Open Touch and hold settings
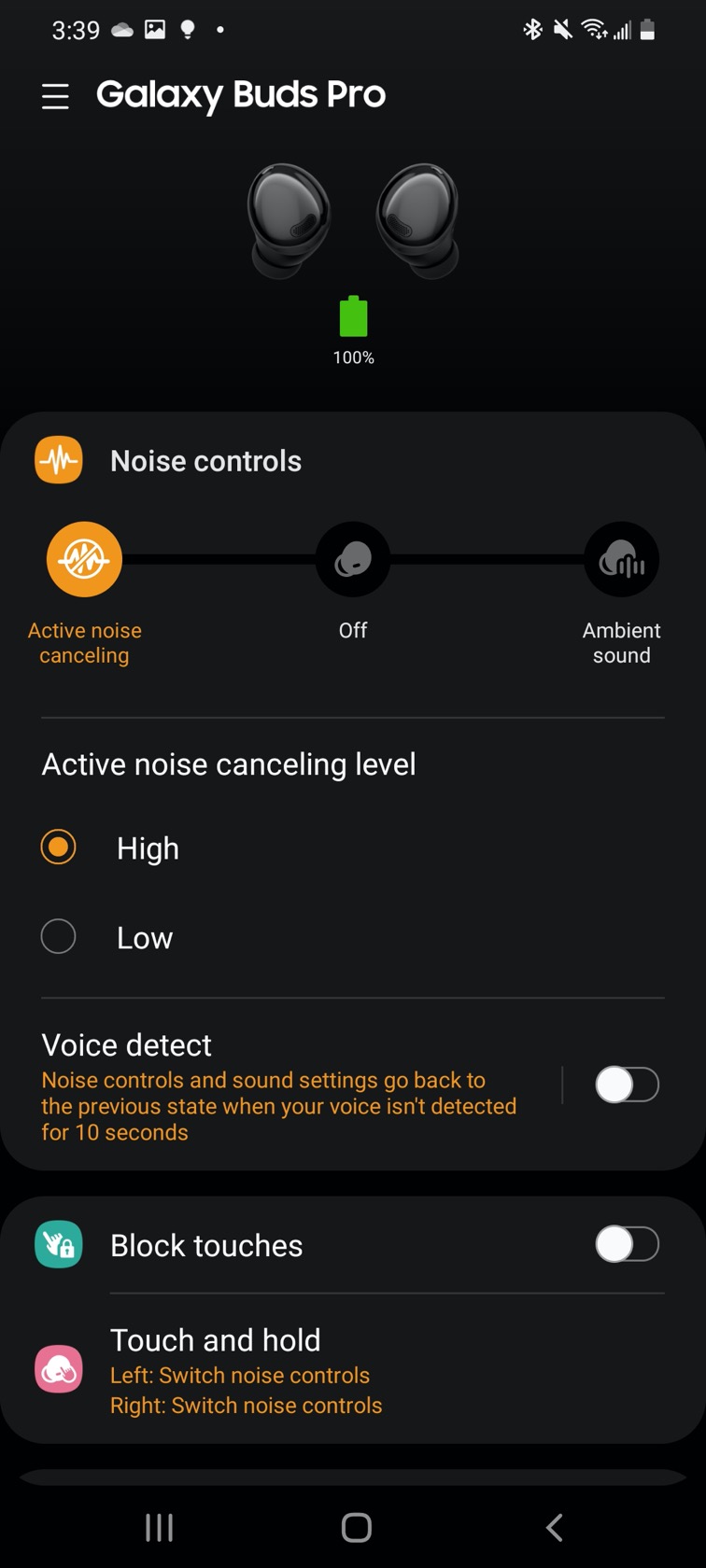This screenshot has height=1568, width=706. click(x=280, y=1370)
